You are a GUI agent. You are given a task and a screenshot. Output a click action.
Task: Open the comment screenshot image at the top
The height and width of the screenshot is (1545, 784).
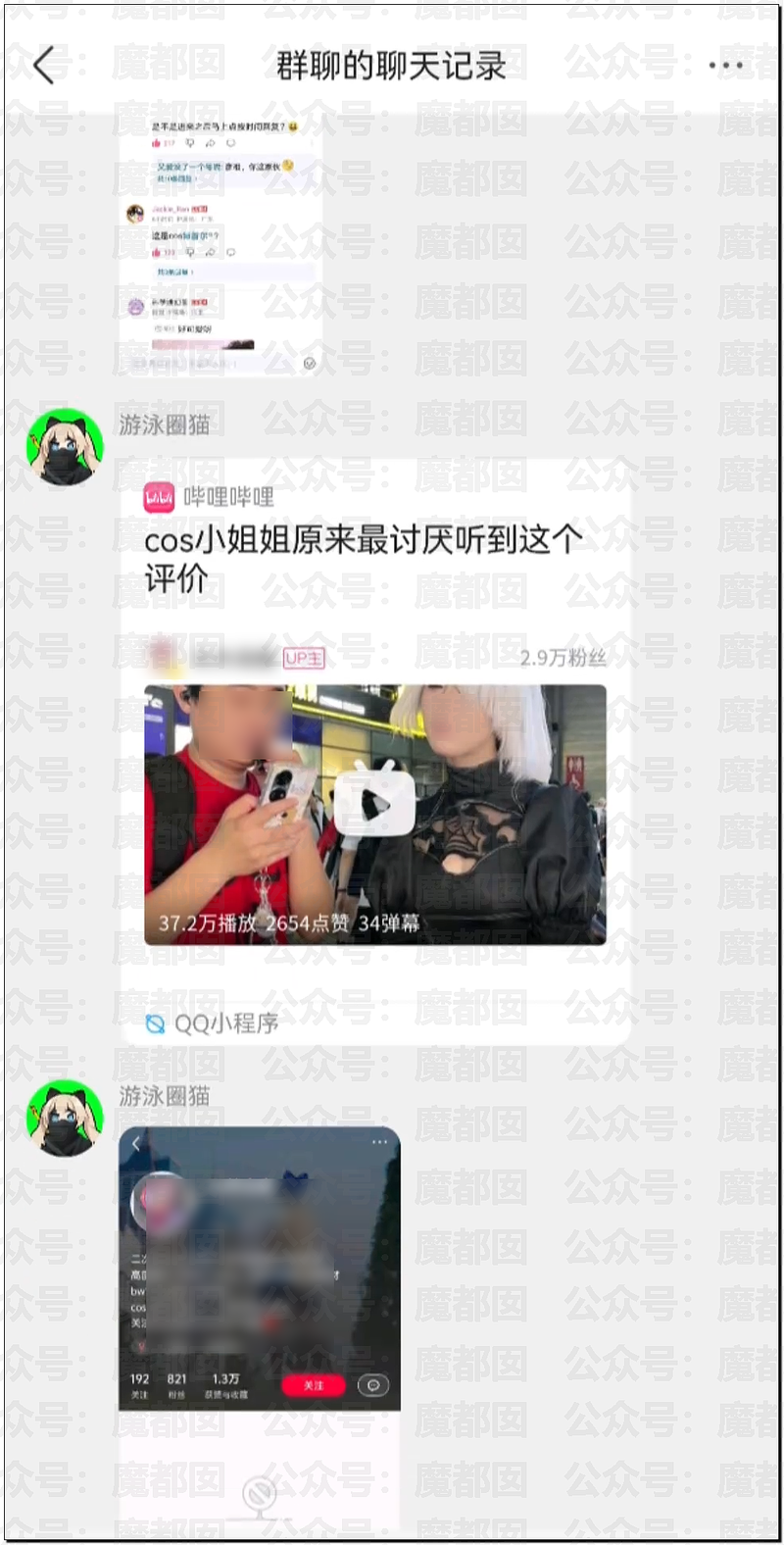223,245
